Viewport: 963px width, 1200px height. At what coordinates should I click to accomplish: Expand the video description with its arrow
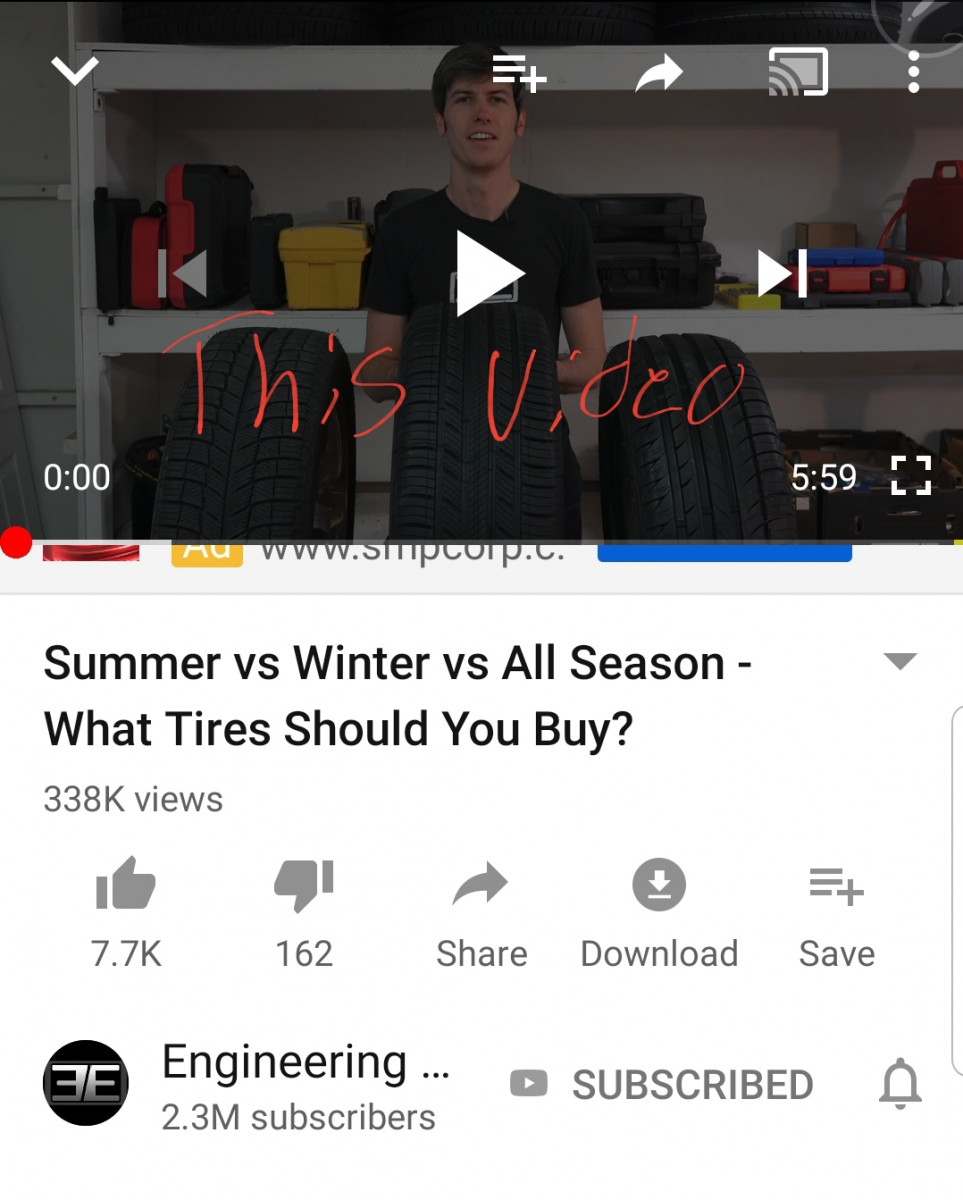901,660
